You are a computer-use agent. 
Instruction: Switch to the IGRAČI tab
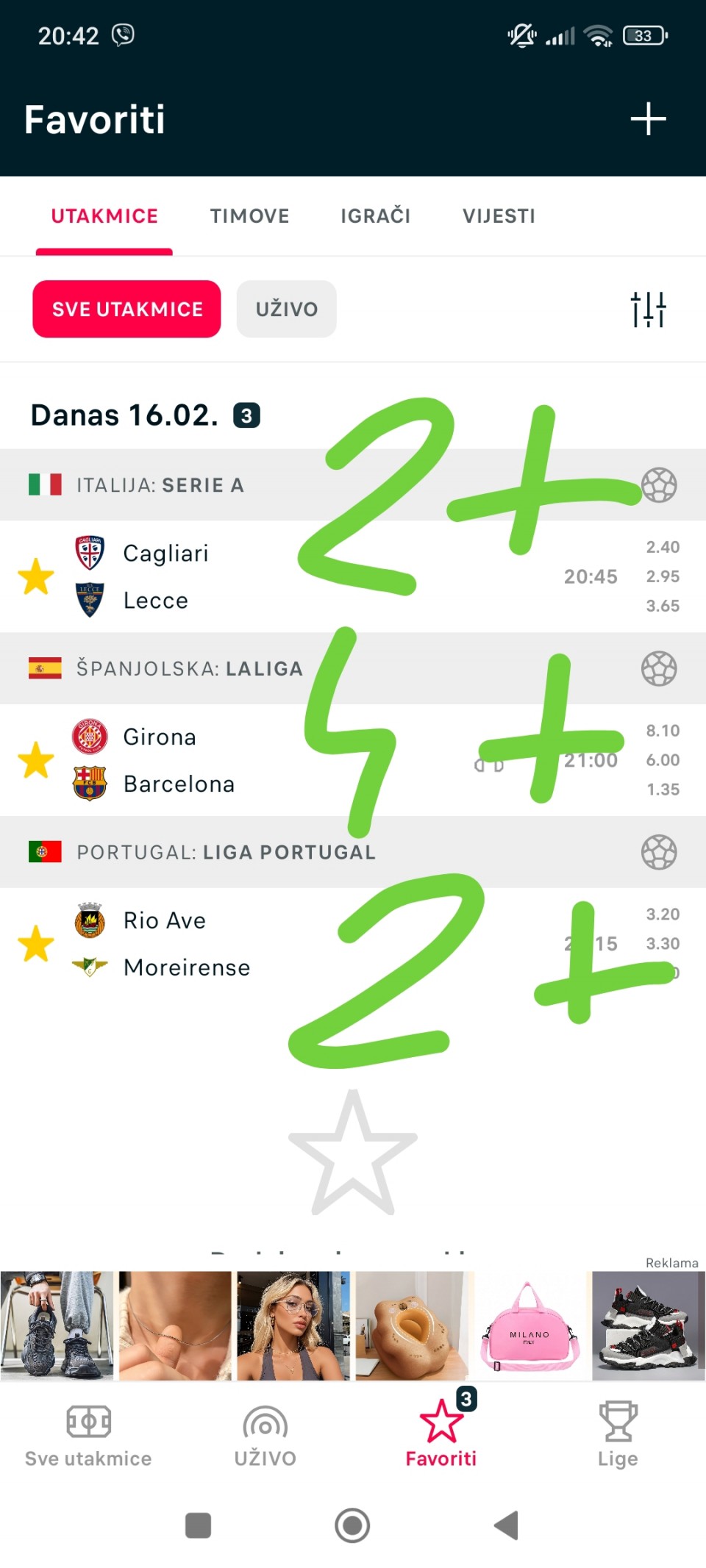click(375, 216)
